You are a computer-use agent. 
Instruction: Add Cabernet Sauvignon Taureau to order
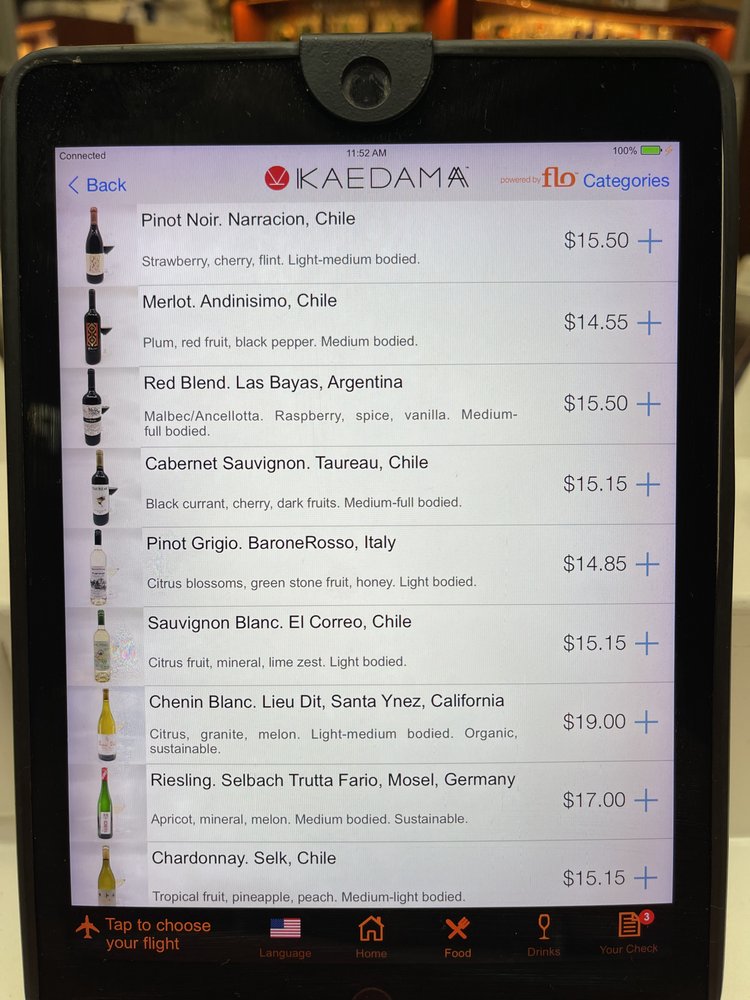pos(648,484)
